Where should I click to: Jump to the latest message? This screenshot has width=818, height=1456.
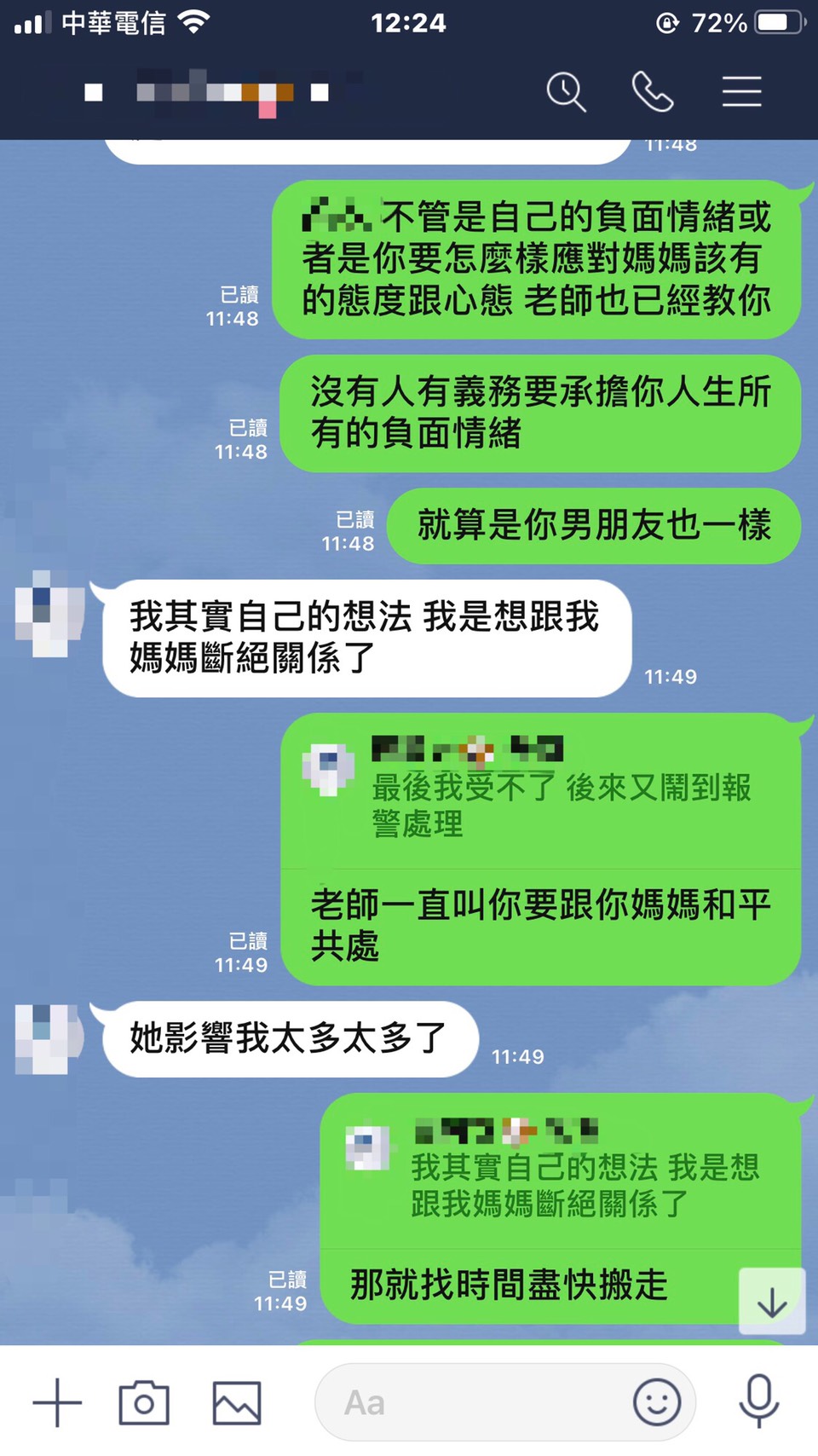coord(772,1302)
